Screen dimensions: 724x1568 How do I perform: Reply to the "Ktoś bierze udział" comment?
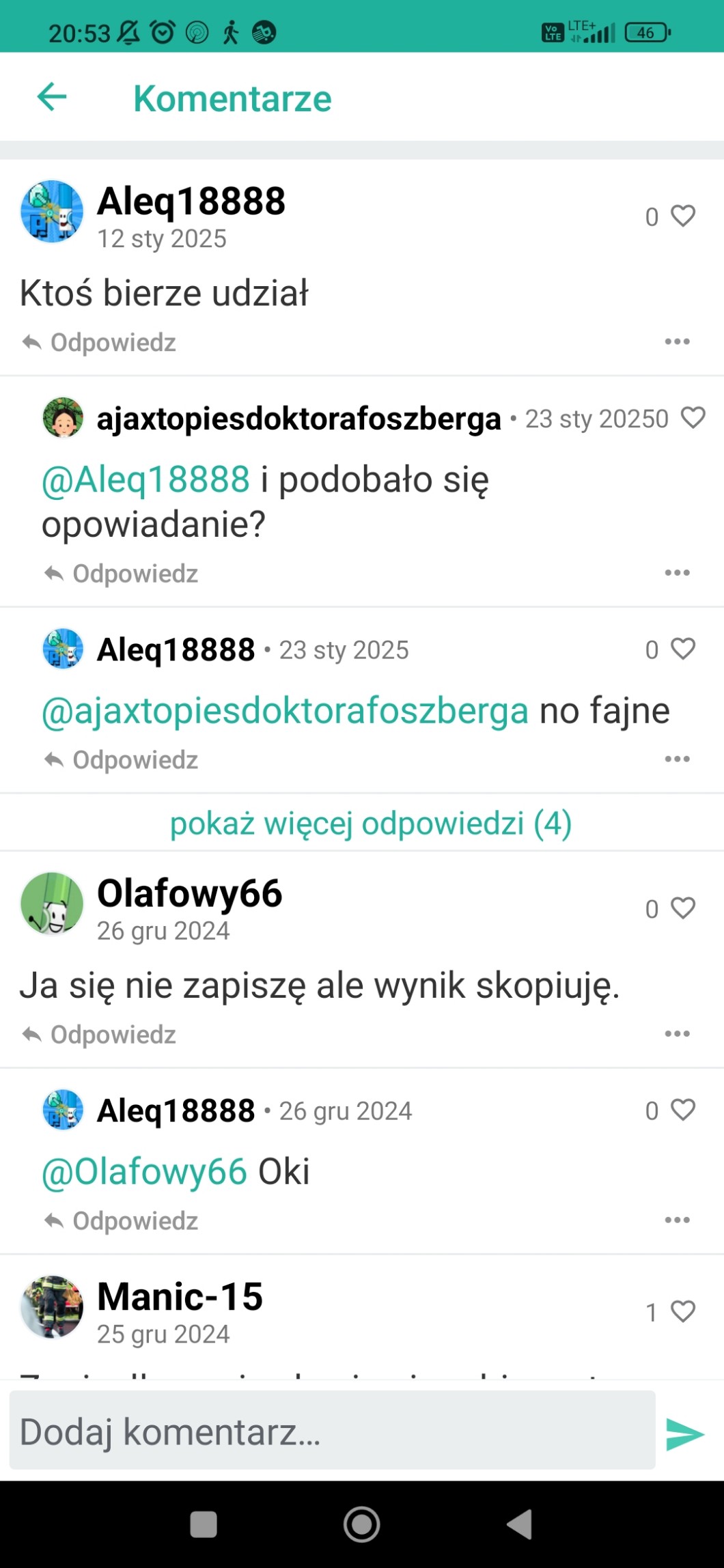[100, 342]
